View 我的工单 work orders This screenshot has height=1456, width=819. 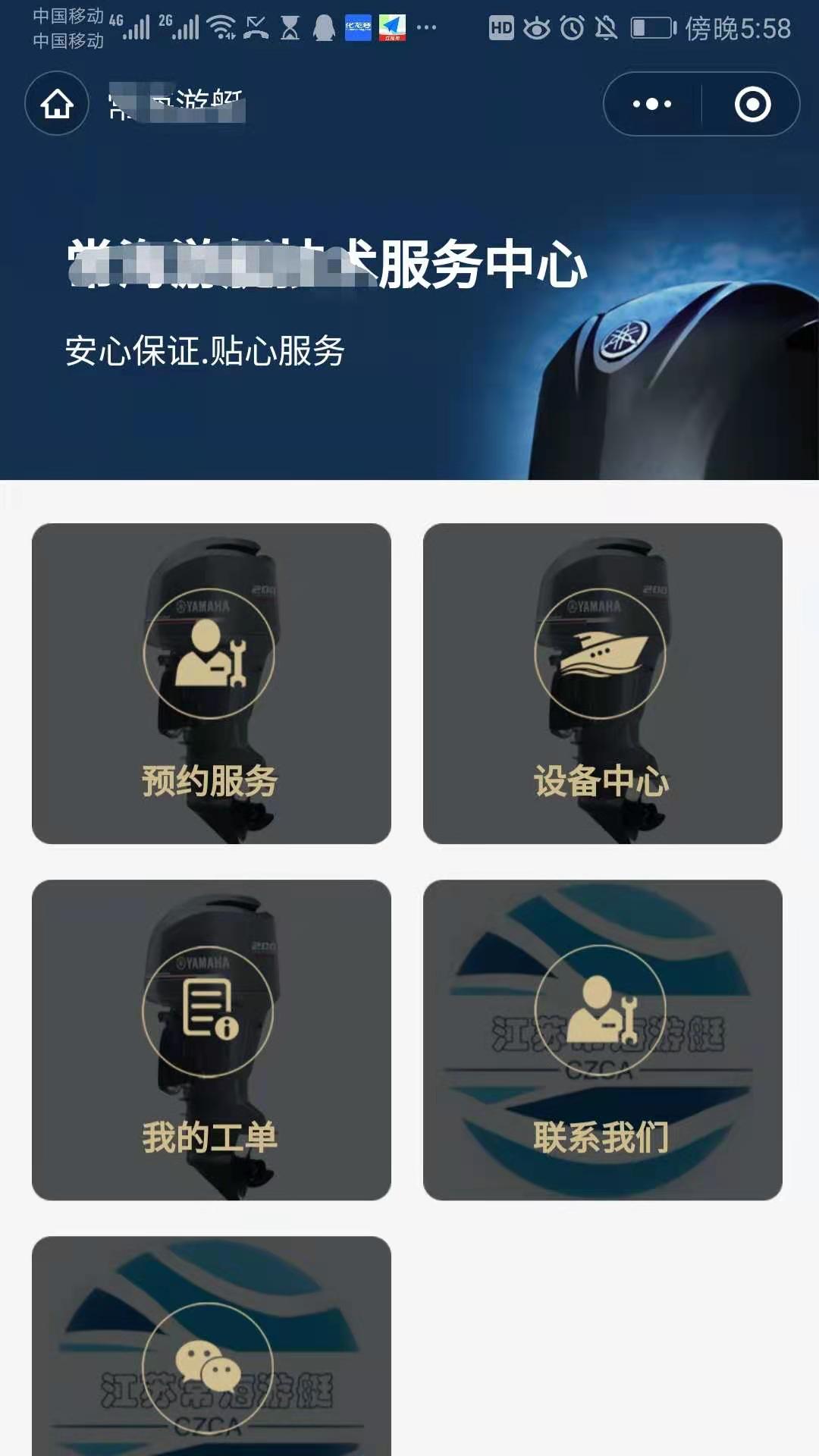point(211,1040)
